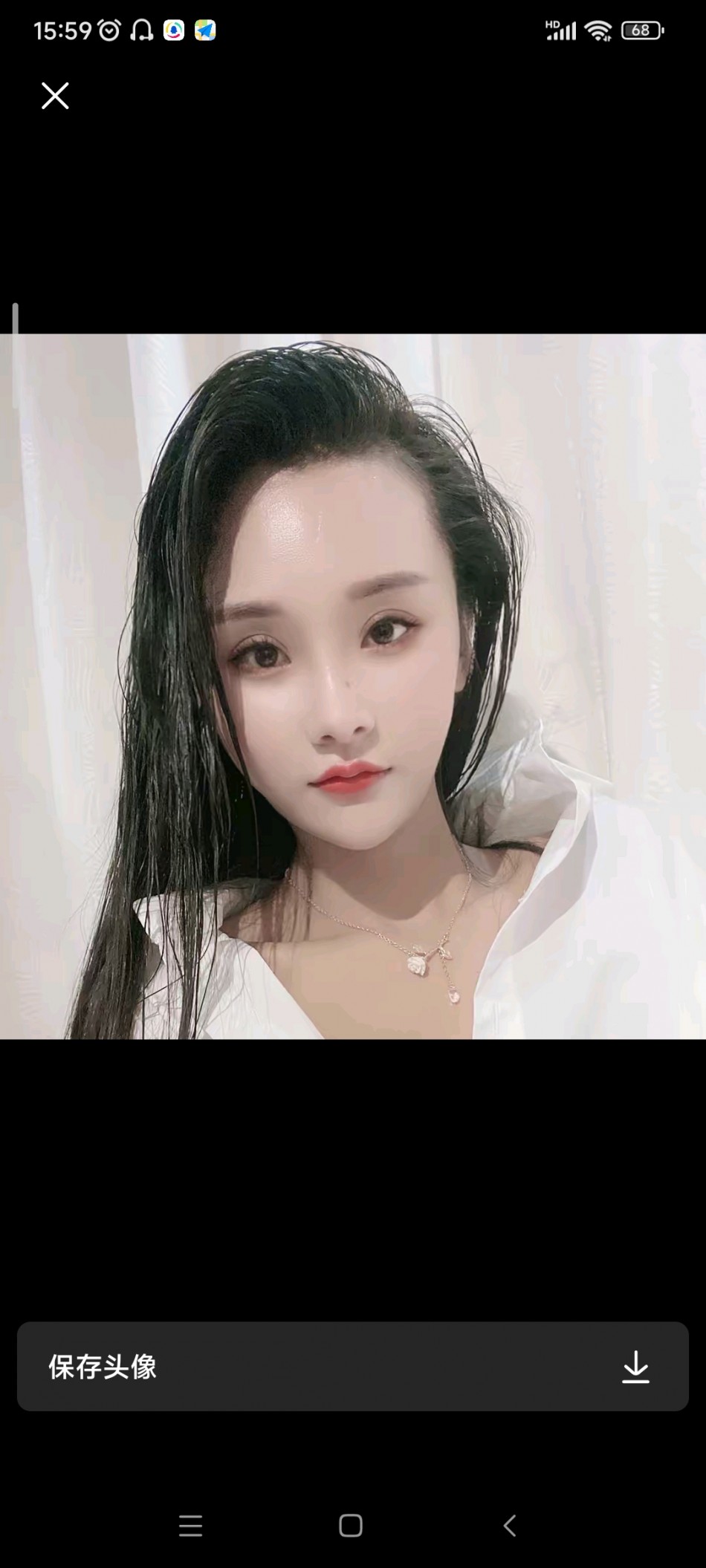Go back using the system back button
Screen dimensions: 706x1568
(x=510, y=1526)
